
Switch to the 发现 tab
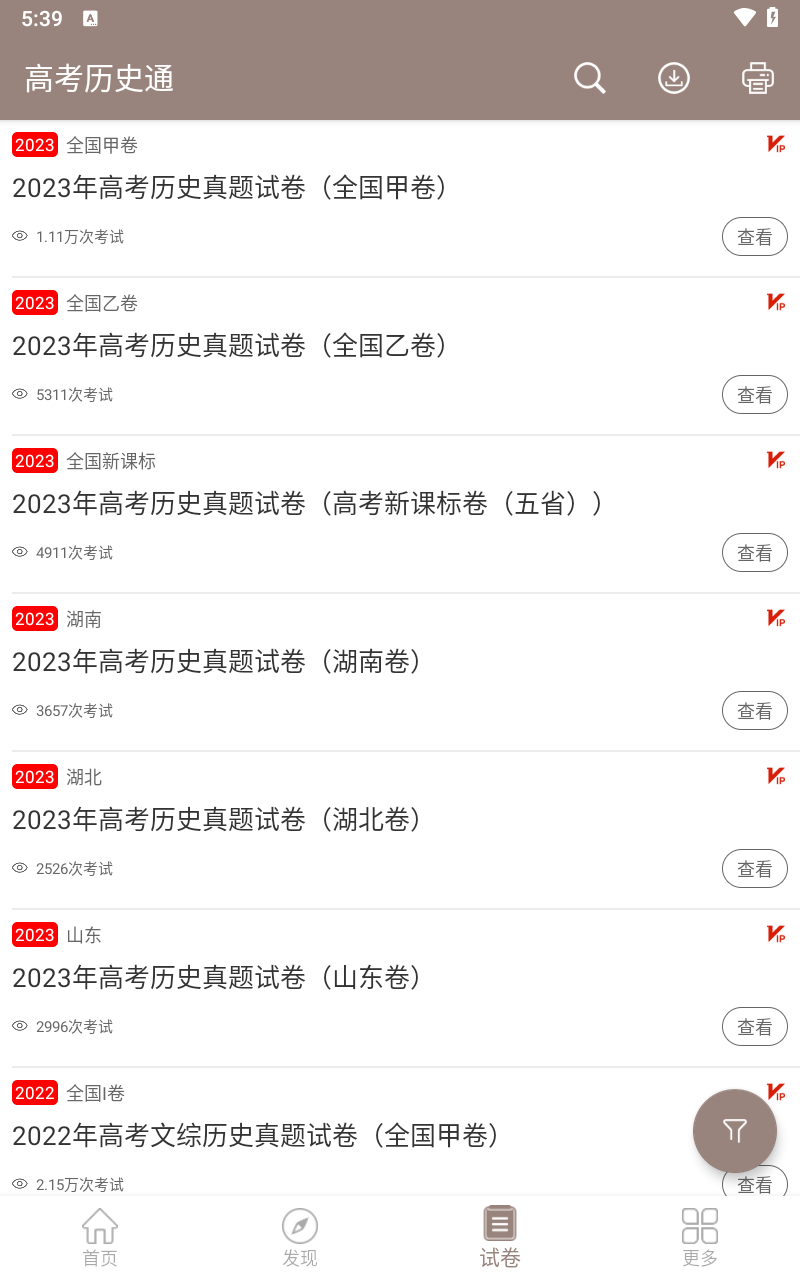pyautogui.click(x=300, y=1237)
